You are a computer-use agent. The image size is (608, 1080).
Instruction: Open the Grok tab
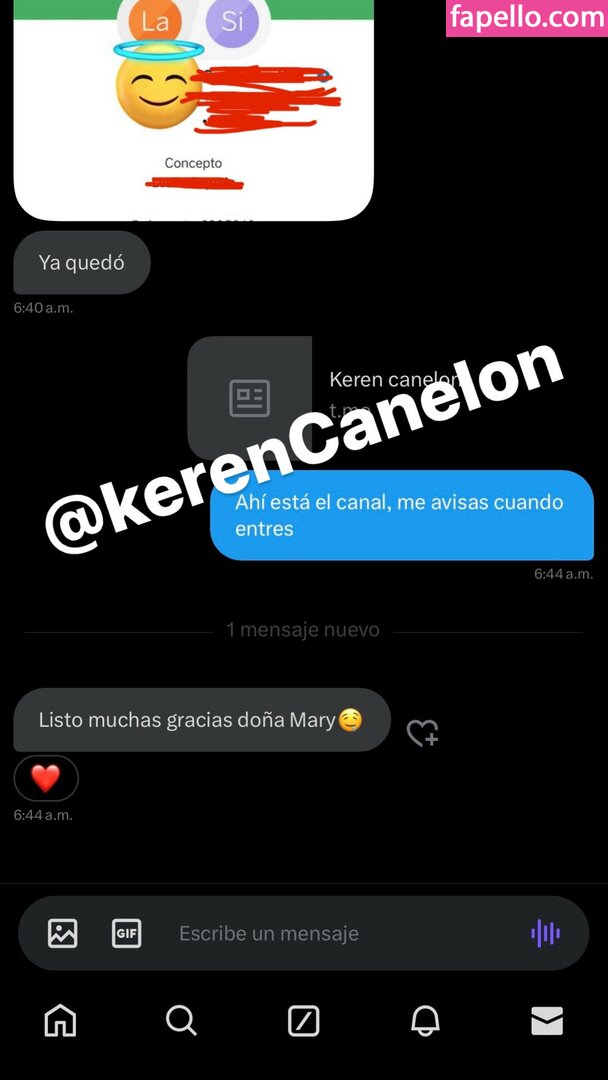pyautogui.click(x=303, y=1020)
